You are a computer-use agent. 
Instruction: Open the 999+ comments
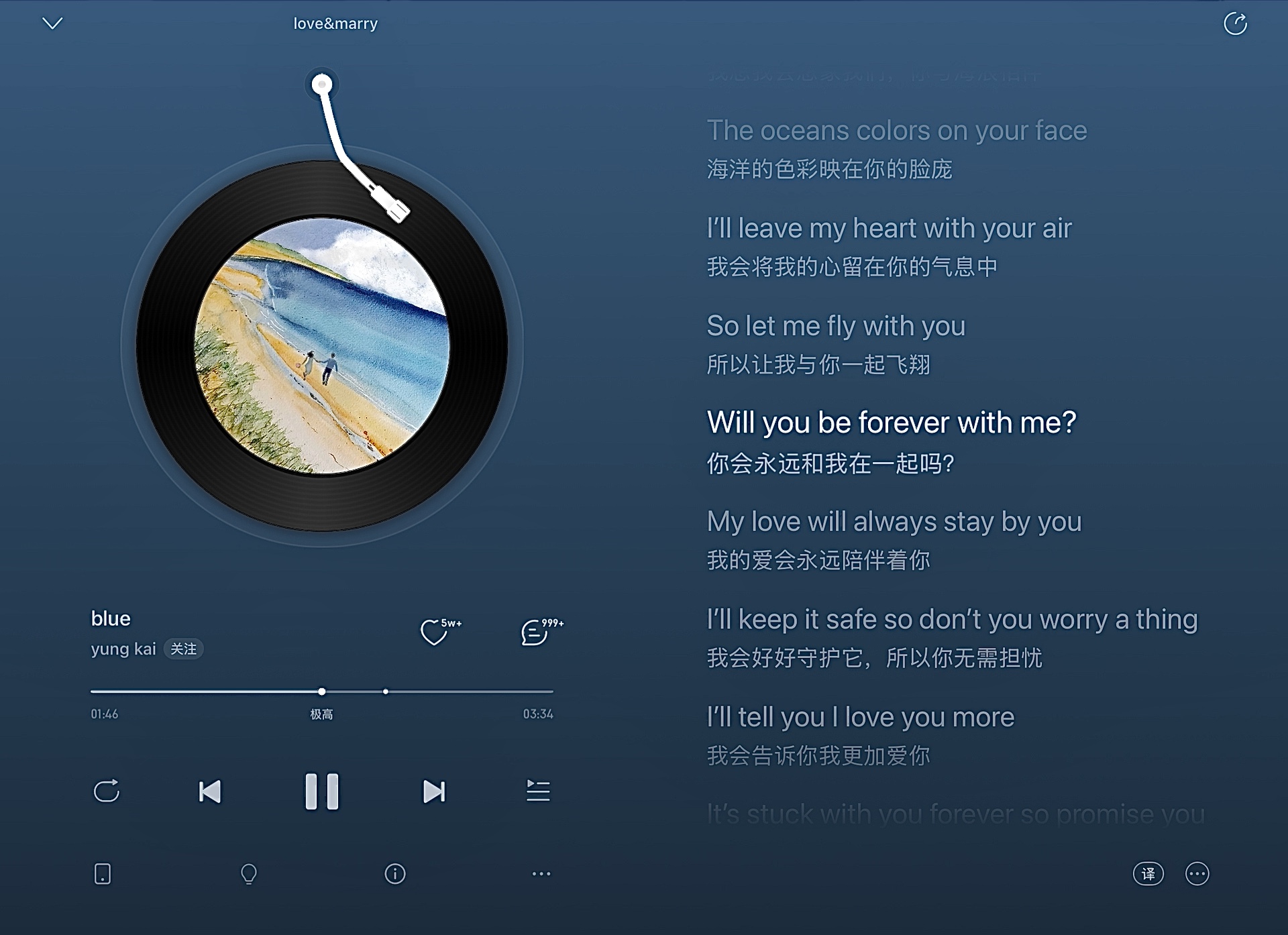pyautogui.click(x=535, y=632)
